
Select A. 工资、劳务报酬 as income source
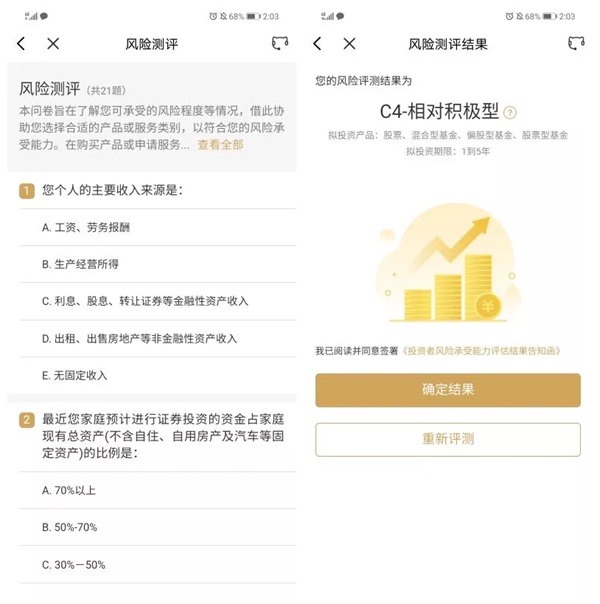click(86, 227)
